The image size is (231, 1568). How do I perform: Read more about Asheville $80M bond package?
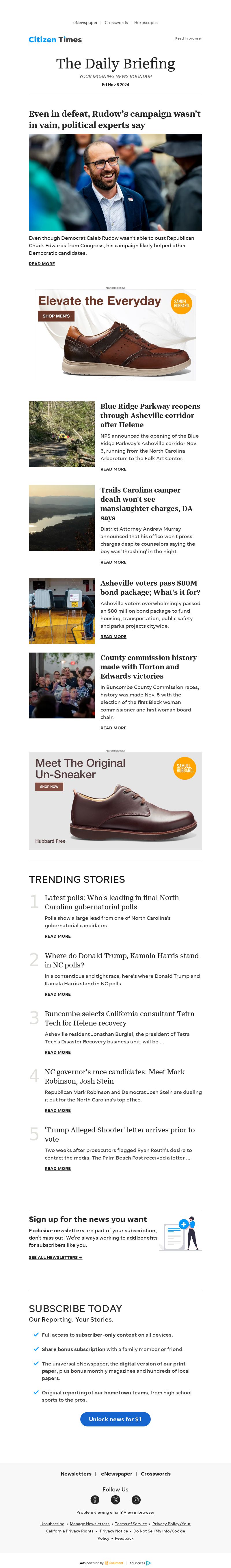coord(113,637)
